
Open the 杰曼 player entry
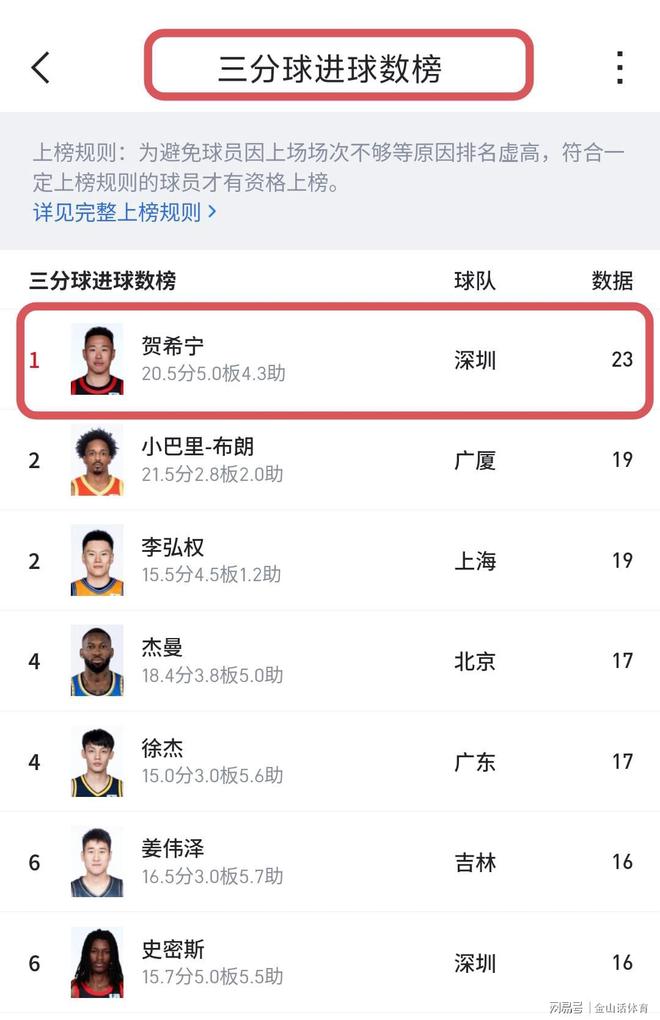click(330, 661)
